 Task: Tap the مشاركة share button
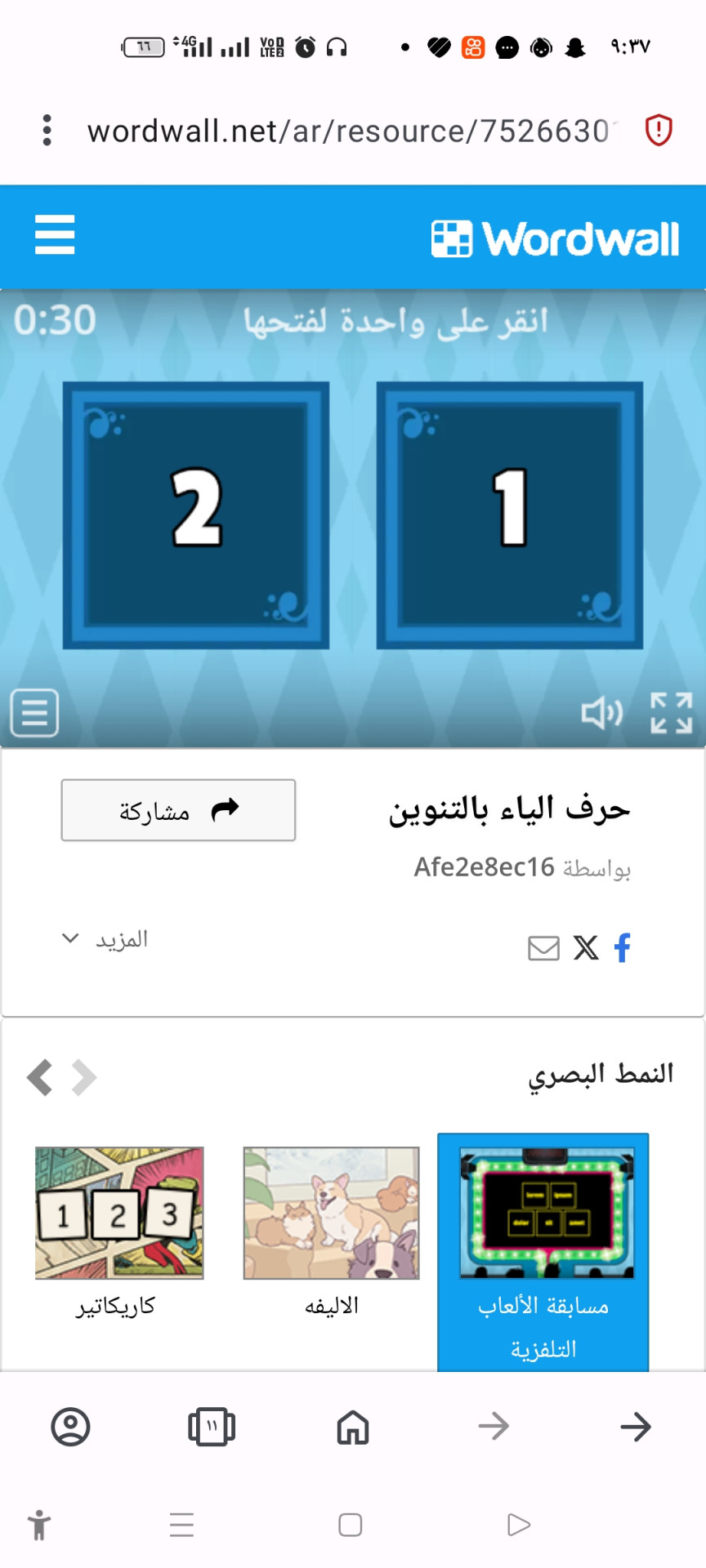(178, 810)
